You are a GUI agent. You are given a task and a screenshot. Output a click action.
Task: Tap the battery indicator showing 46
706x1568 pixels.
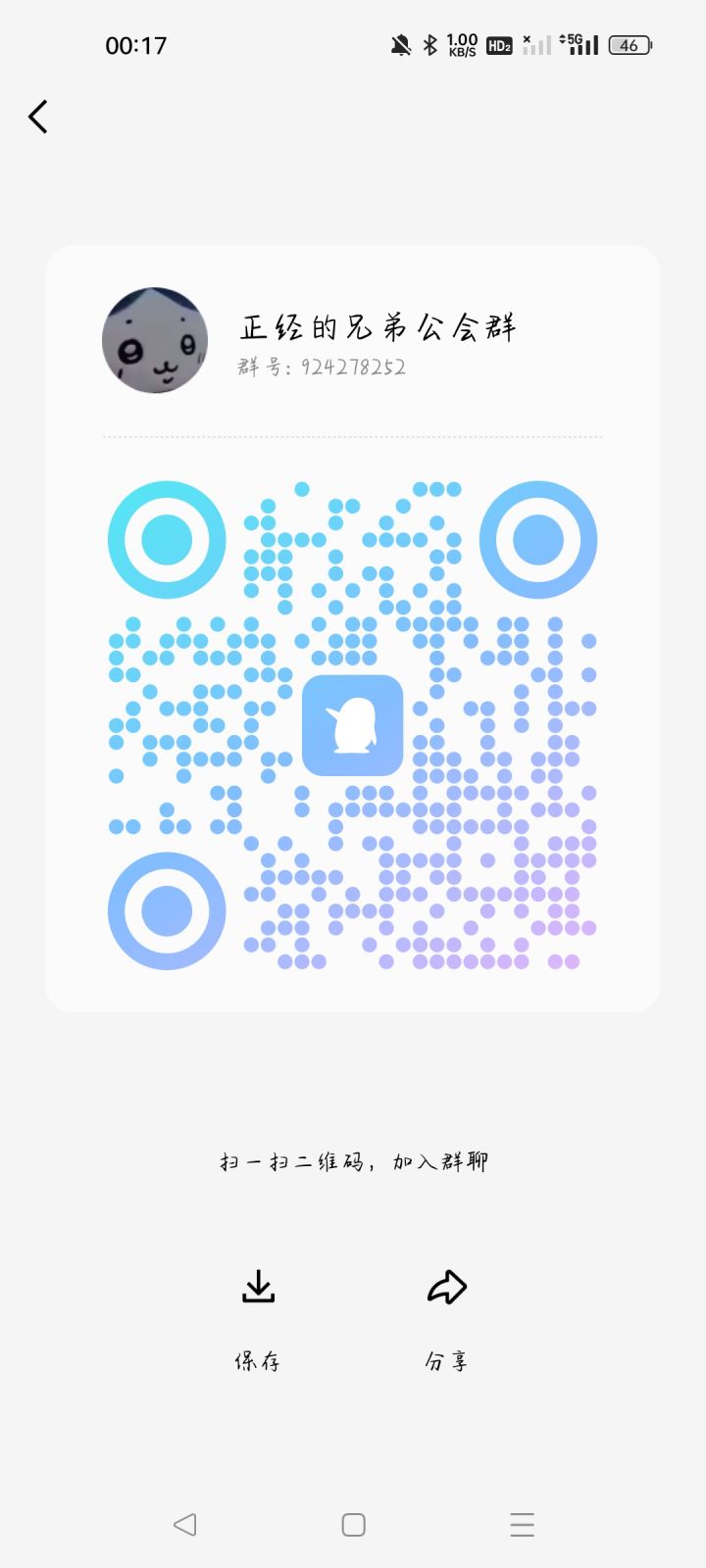629,45
